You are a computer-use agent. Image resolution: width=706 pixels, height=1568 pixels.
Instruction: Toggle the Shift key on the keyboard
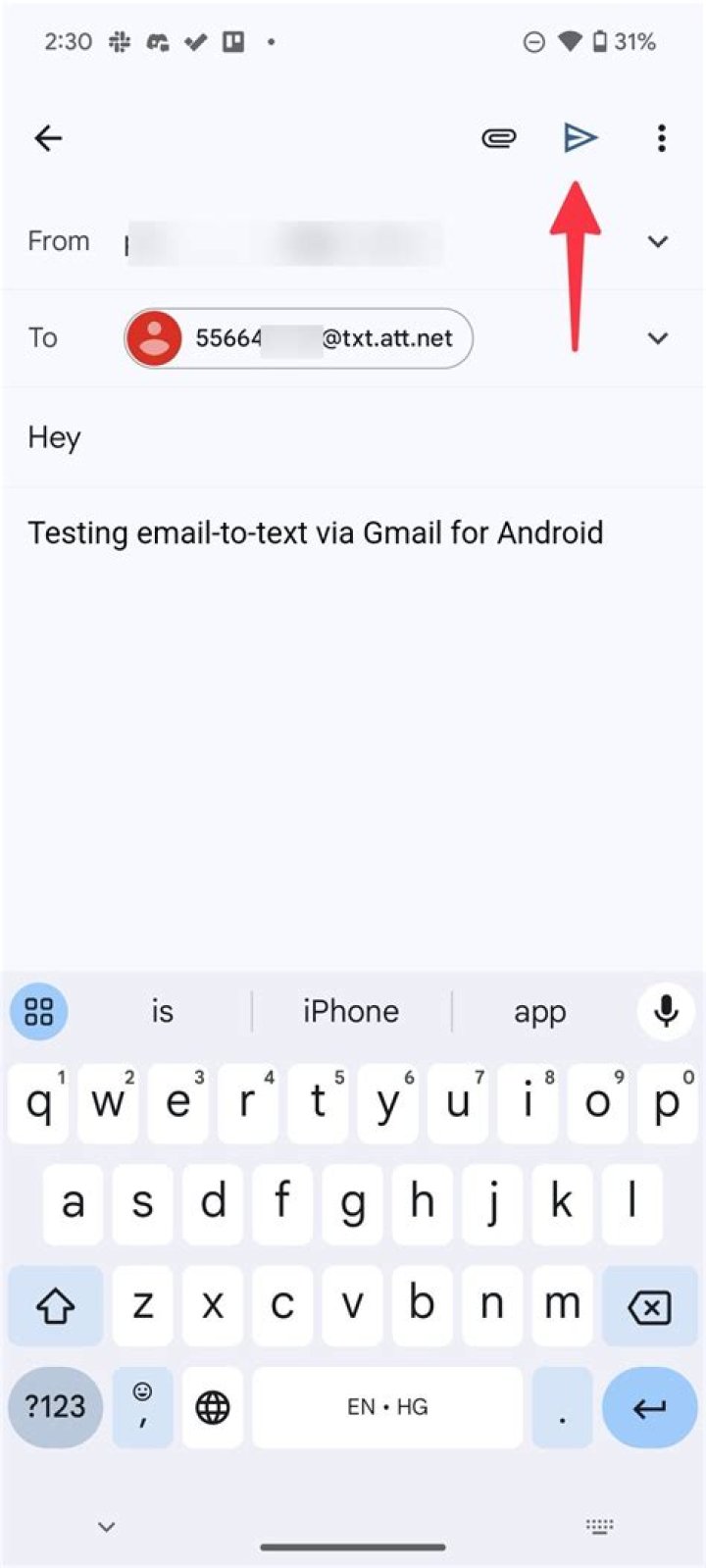click(55, 1305)
